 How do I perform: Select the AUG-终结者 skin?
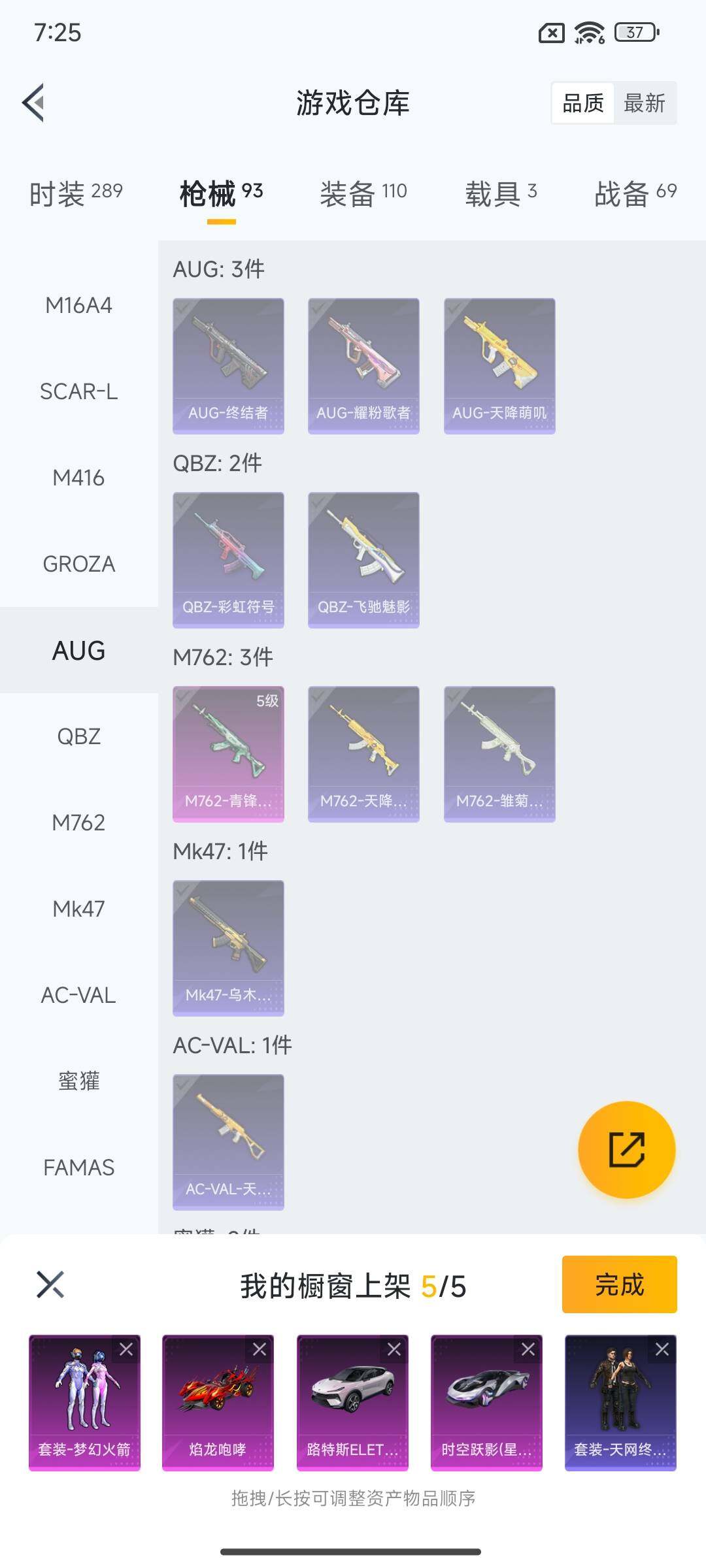228,366
